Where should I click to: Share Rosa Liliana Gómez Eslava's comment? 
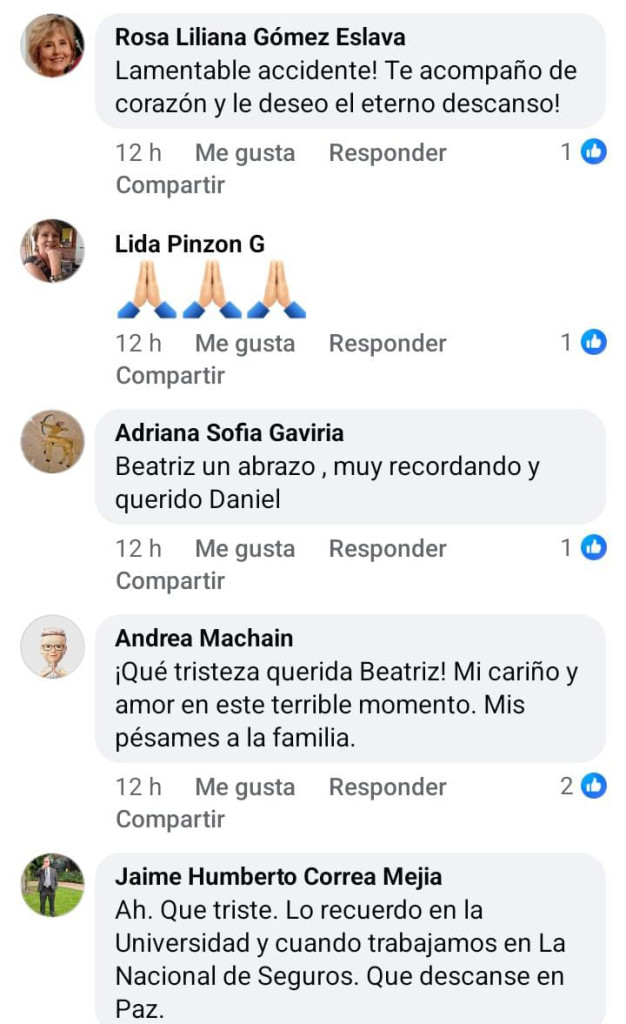170,185
